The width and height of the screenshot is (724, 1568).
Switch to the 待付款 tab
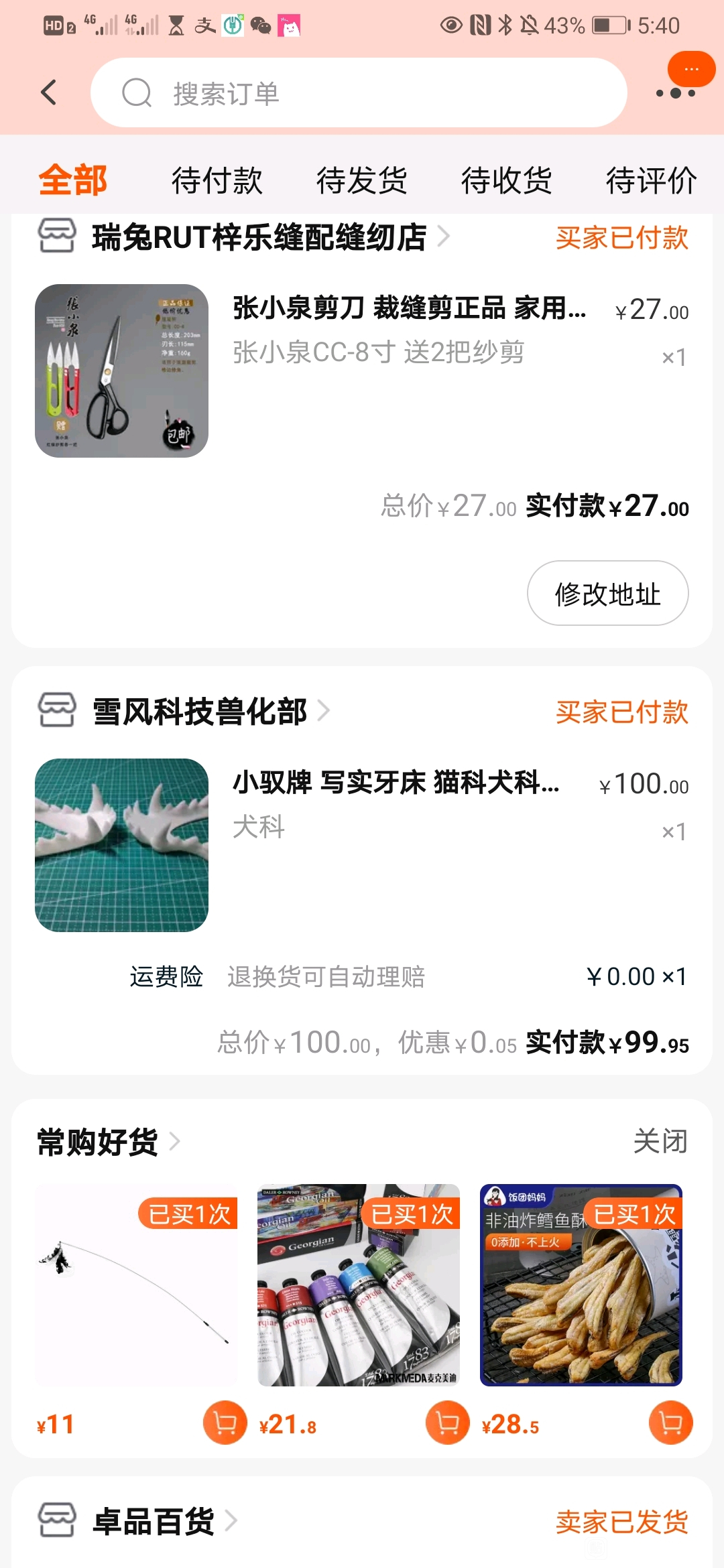click(x=217, y=180)
